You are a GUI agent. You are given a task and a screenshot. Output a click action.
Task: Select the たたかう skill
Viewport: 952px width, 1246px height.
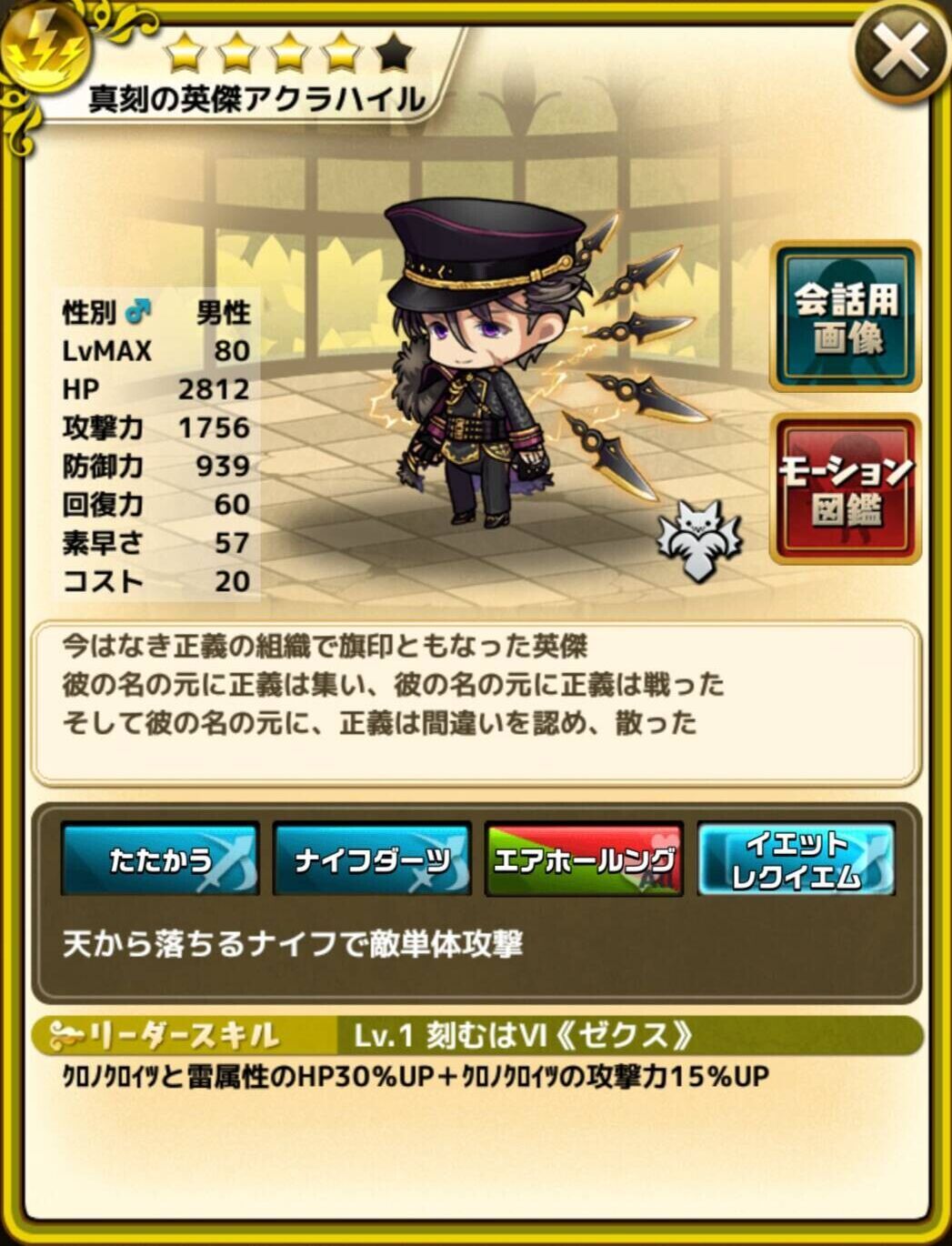tap(161, 859)
